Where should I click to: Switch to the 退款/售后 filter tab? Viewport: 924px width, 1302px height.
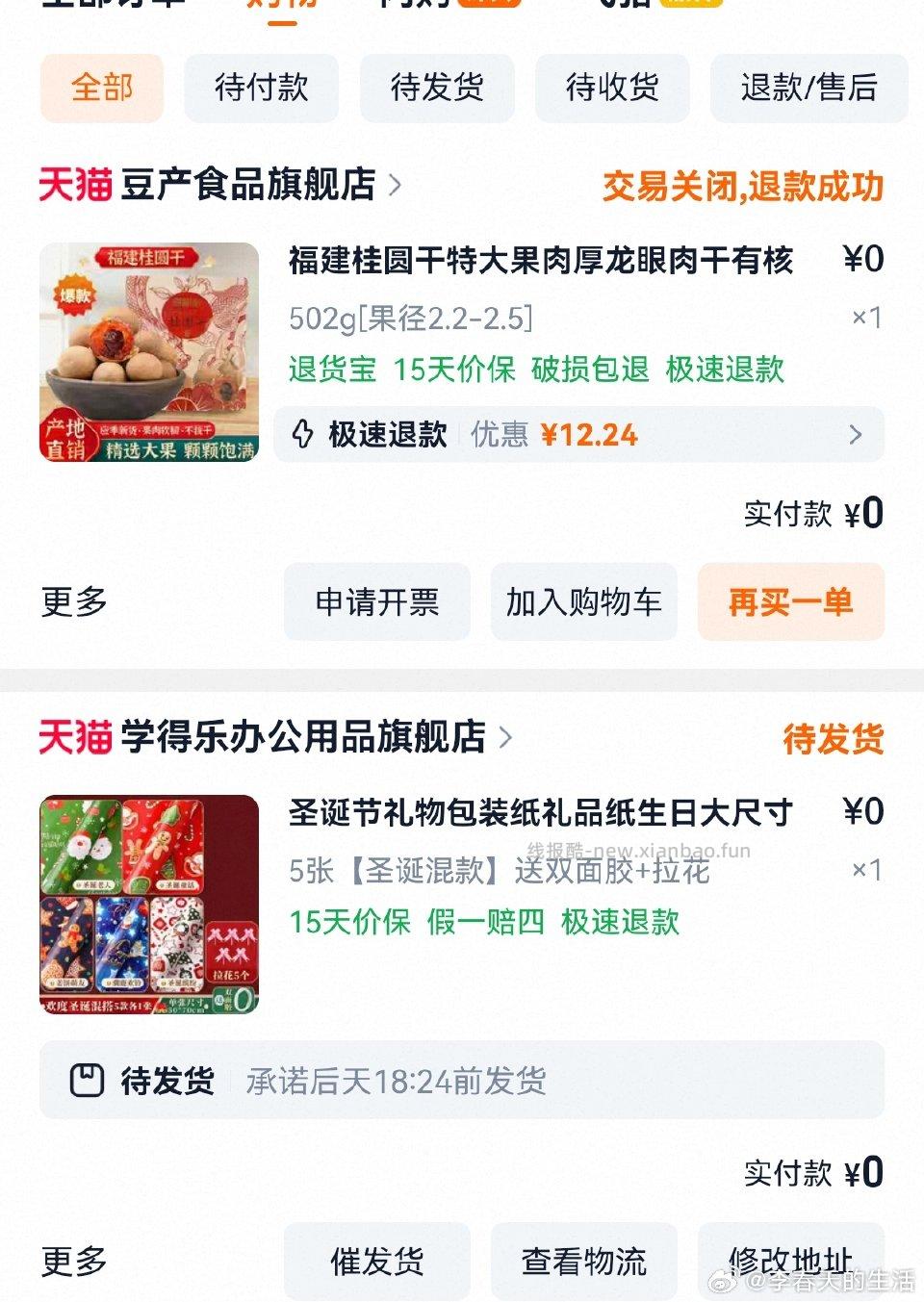808,88
